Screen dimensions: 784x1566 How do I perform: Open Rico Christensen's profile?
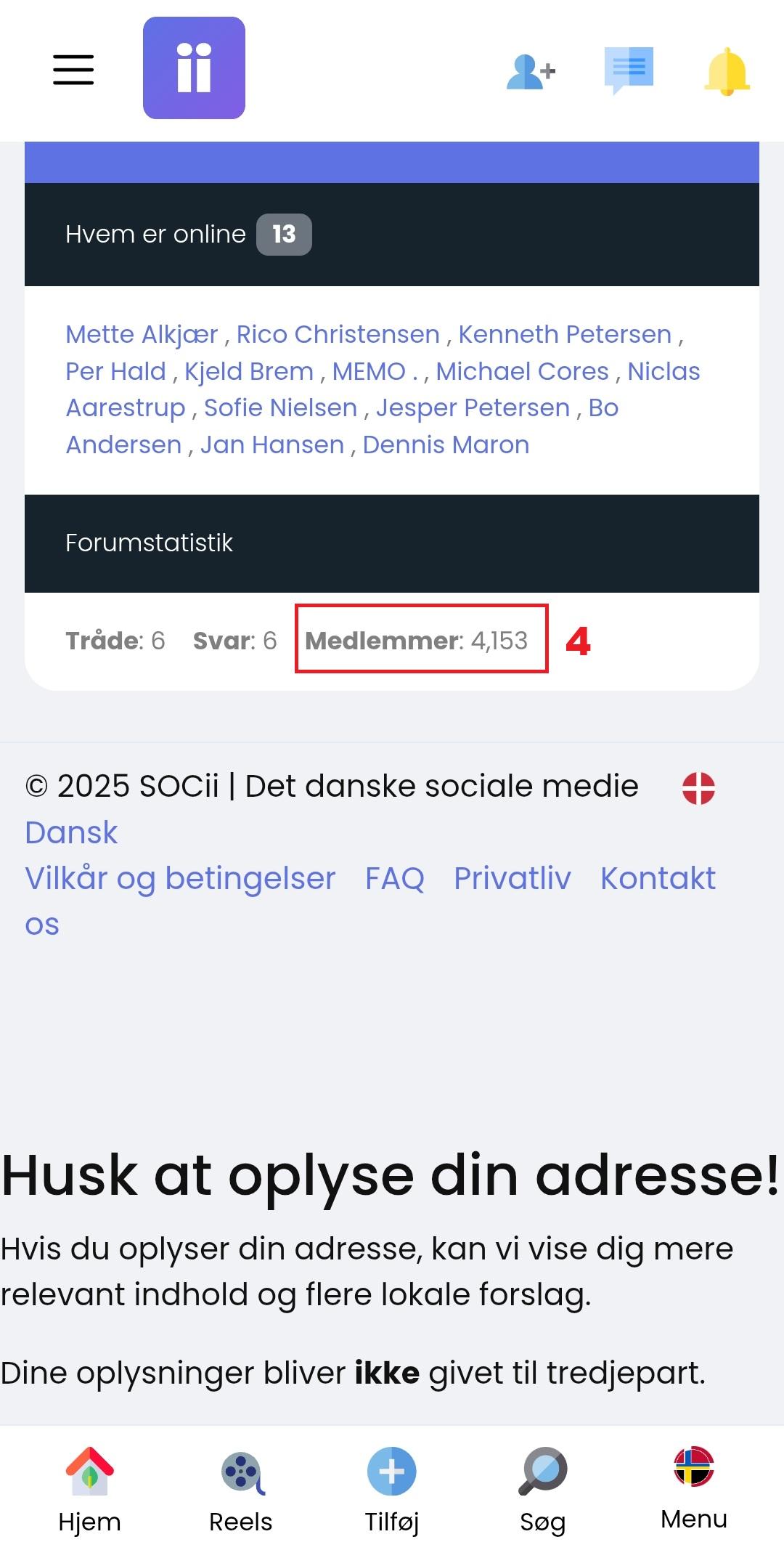point(338,335)
